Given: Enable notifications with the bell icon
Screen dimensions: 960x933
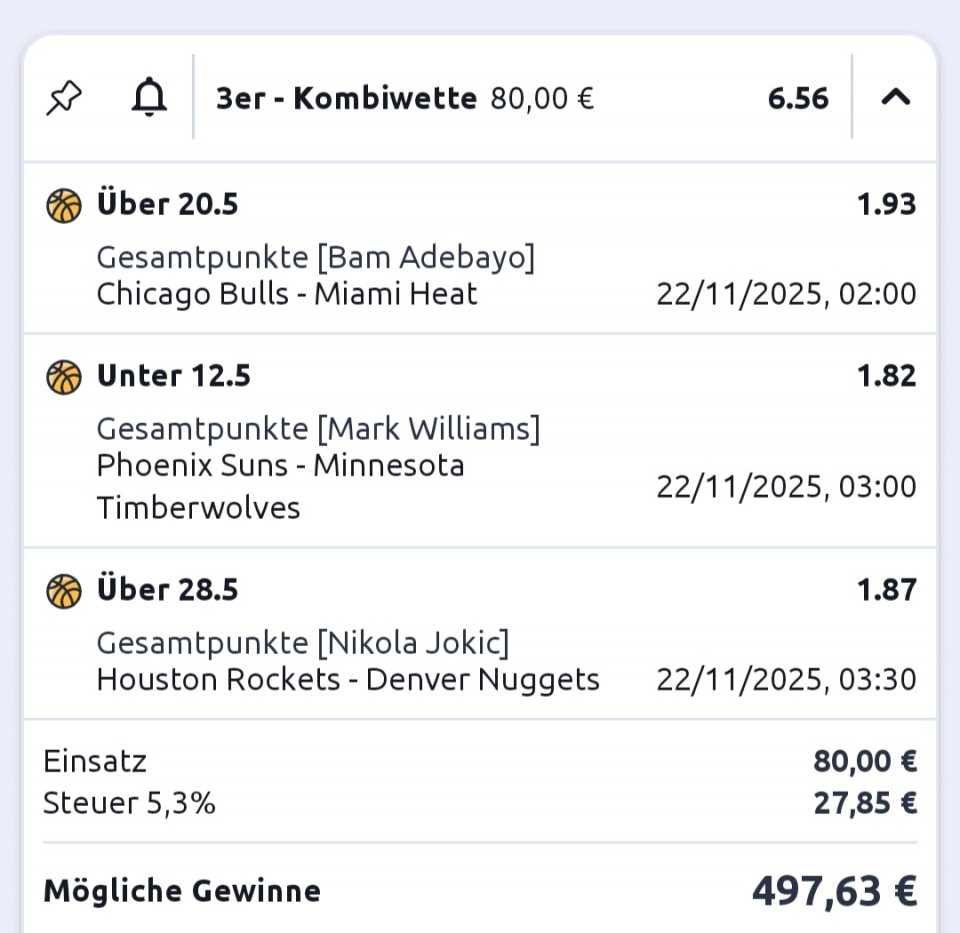Looking at the screenshot, I should pos(149,98).
